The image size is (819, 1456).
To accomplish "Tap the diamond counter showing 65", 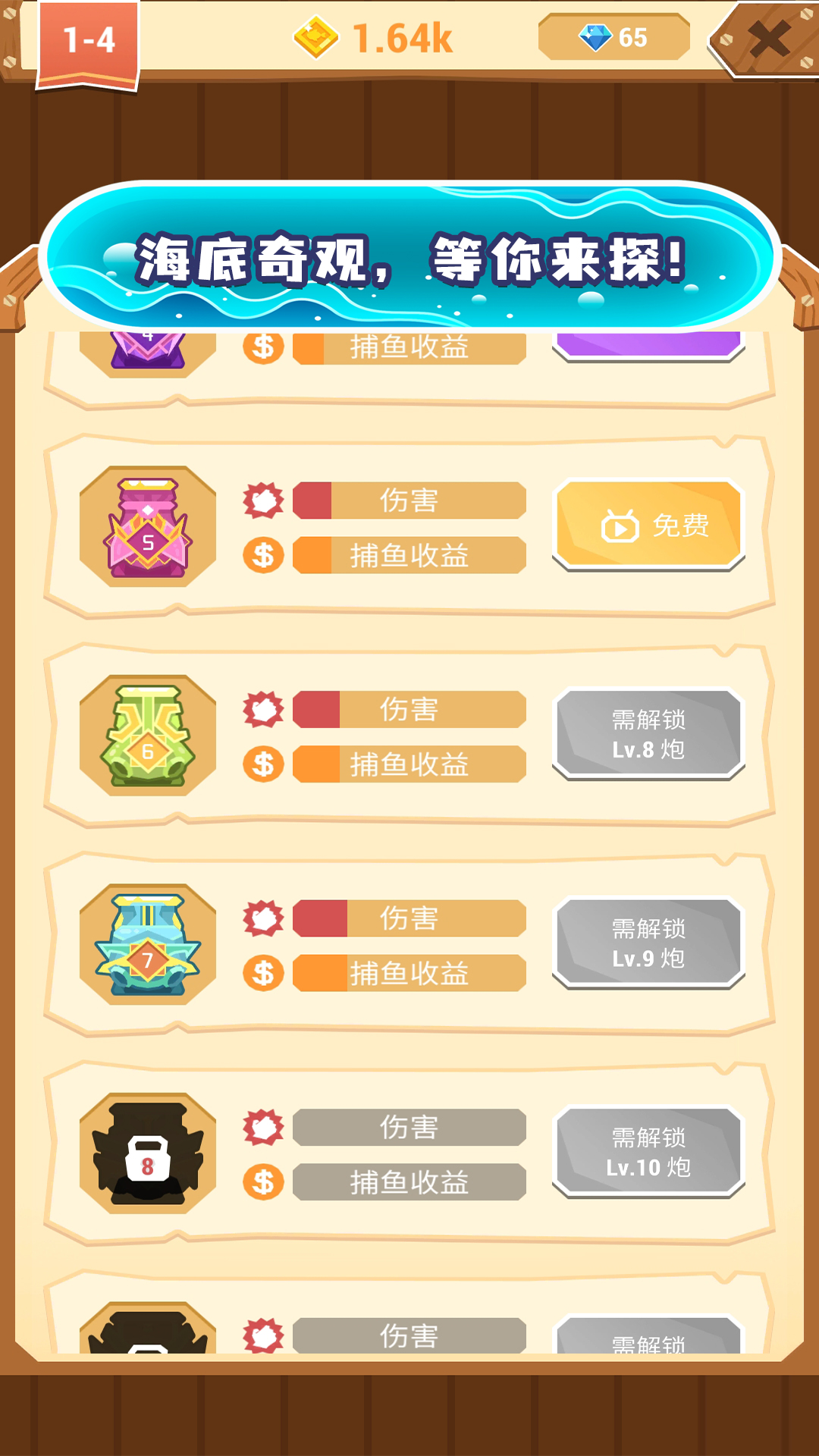I will 613,37.
